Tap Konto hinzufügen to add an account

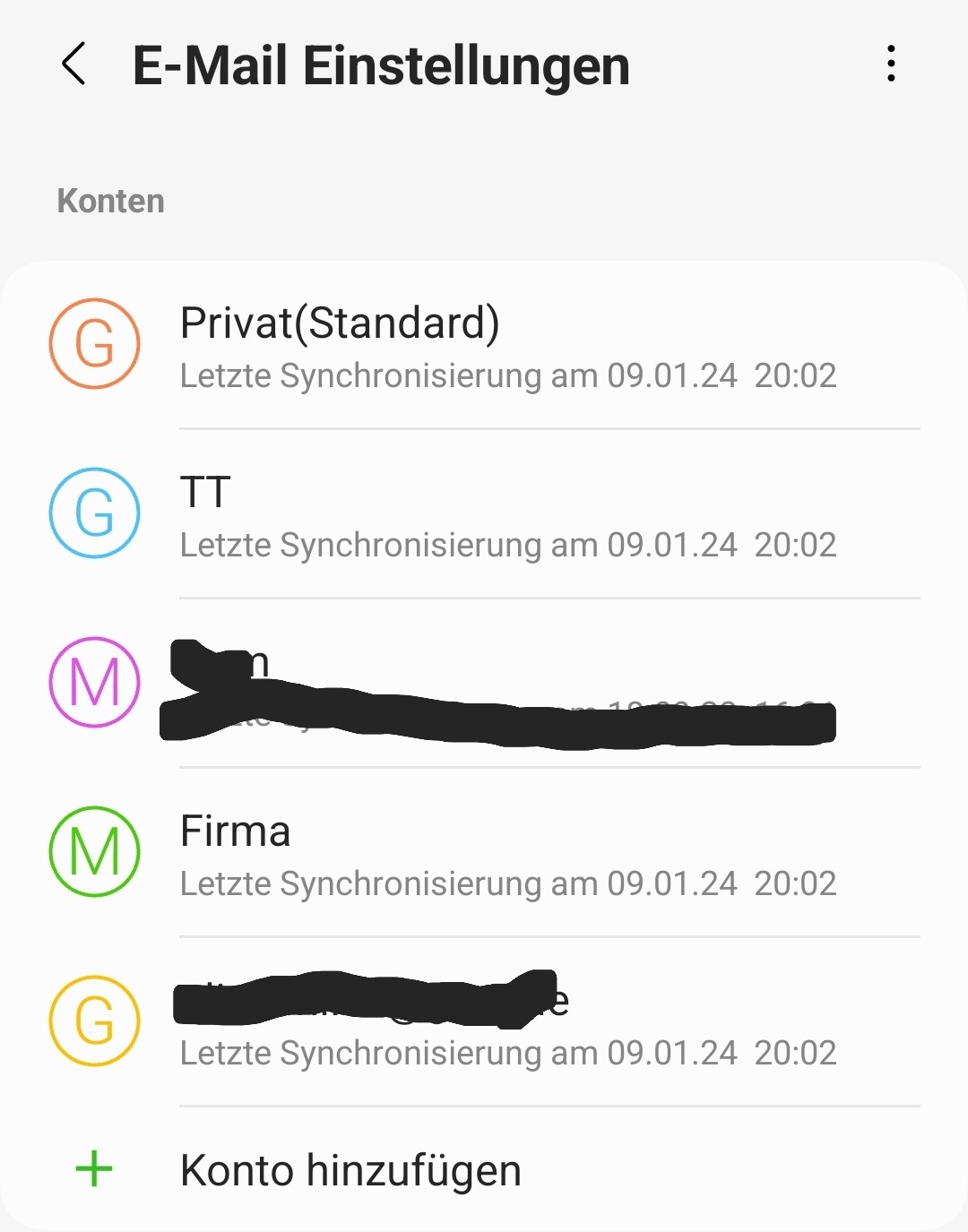pyautogui.click(x=350, y=1170)
